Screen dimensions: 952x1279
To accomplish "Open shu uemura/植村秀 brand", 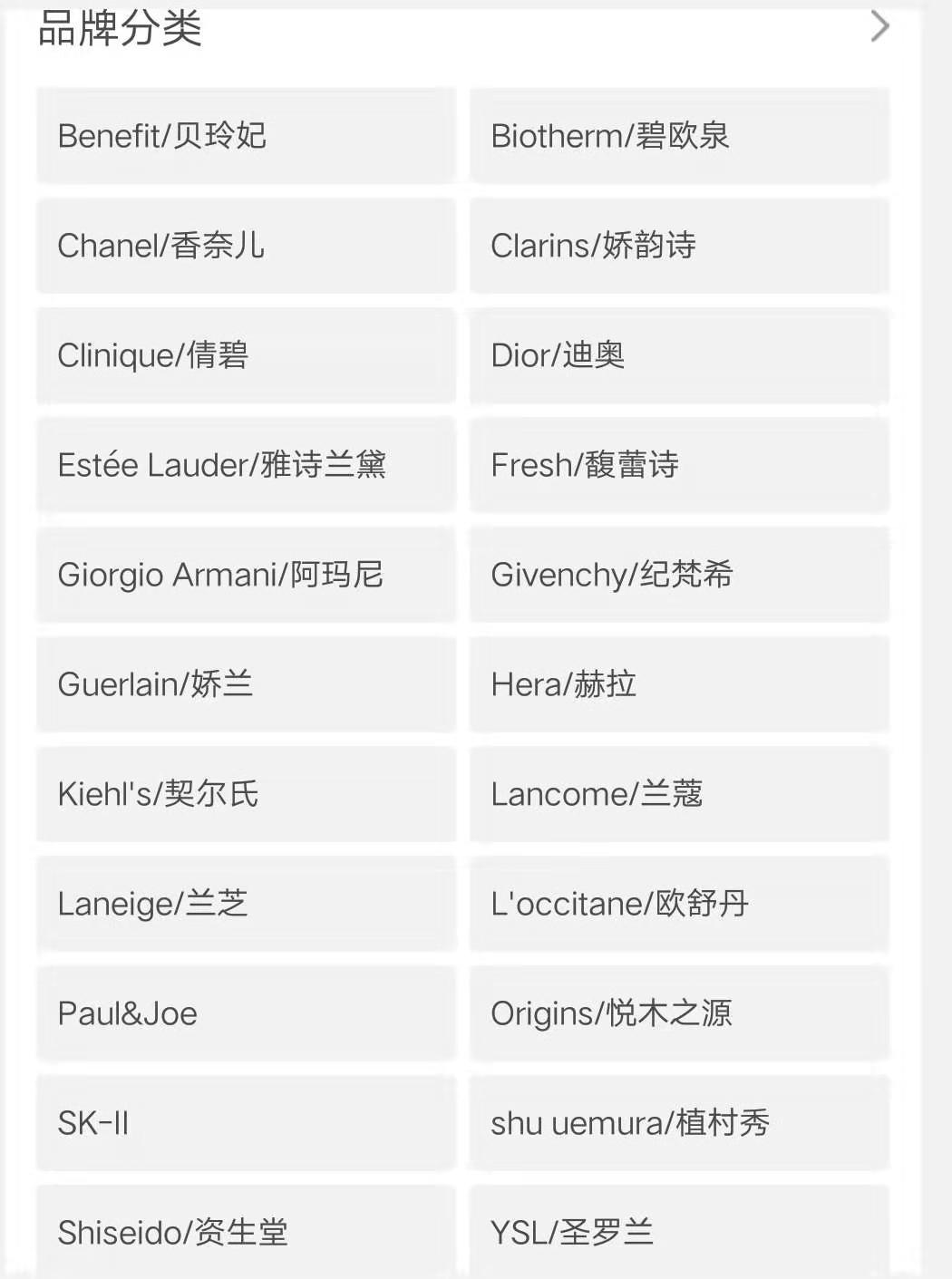I will 679,1123.
